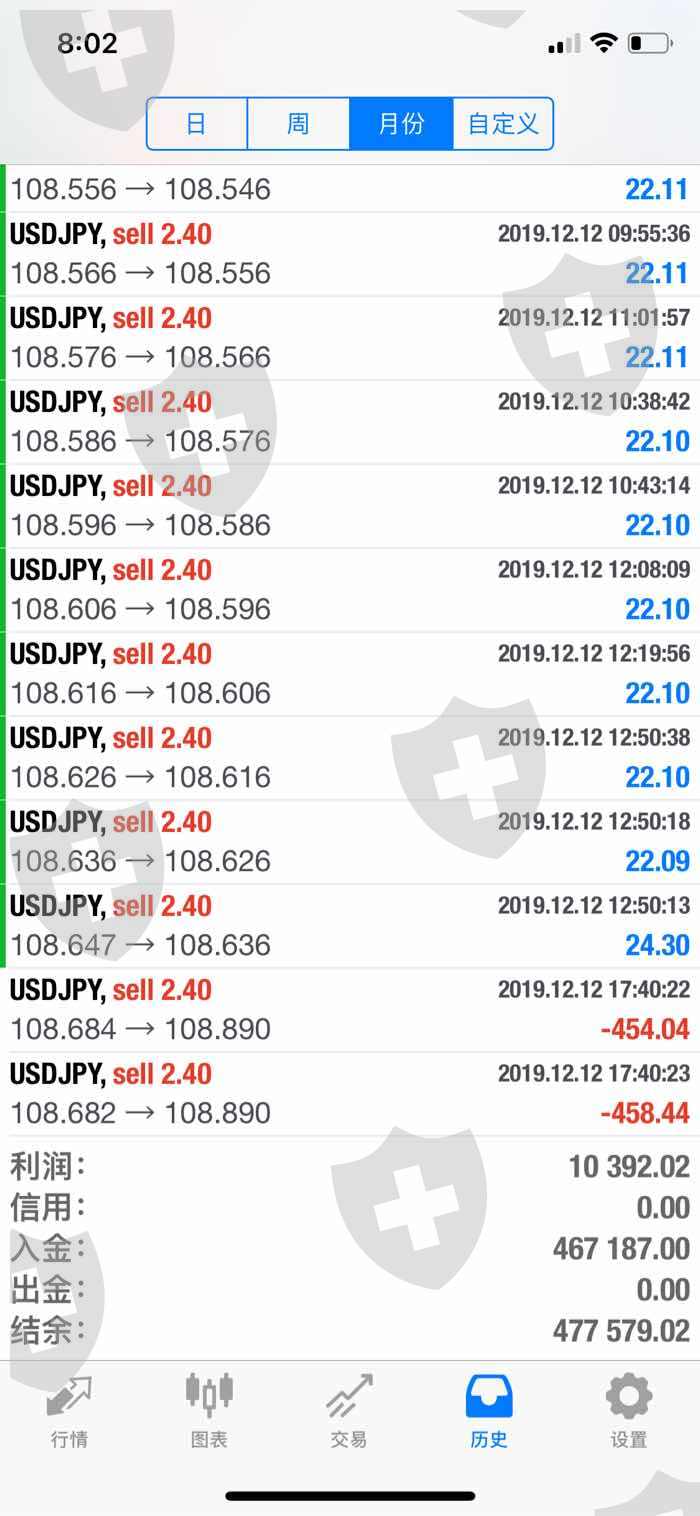This screenshot has height=1516, width=700.
Task: Expand the USDJPY trade with loss -454.04
Action: [350, 1010]
